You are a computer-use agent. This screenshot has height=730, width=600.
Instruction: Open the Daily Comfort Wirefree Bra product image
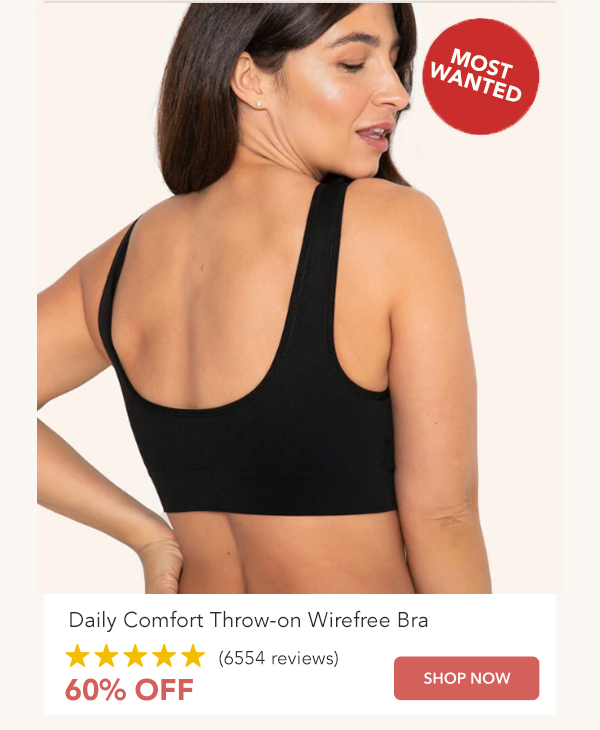coord(297,300)
